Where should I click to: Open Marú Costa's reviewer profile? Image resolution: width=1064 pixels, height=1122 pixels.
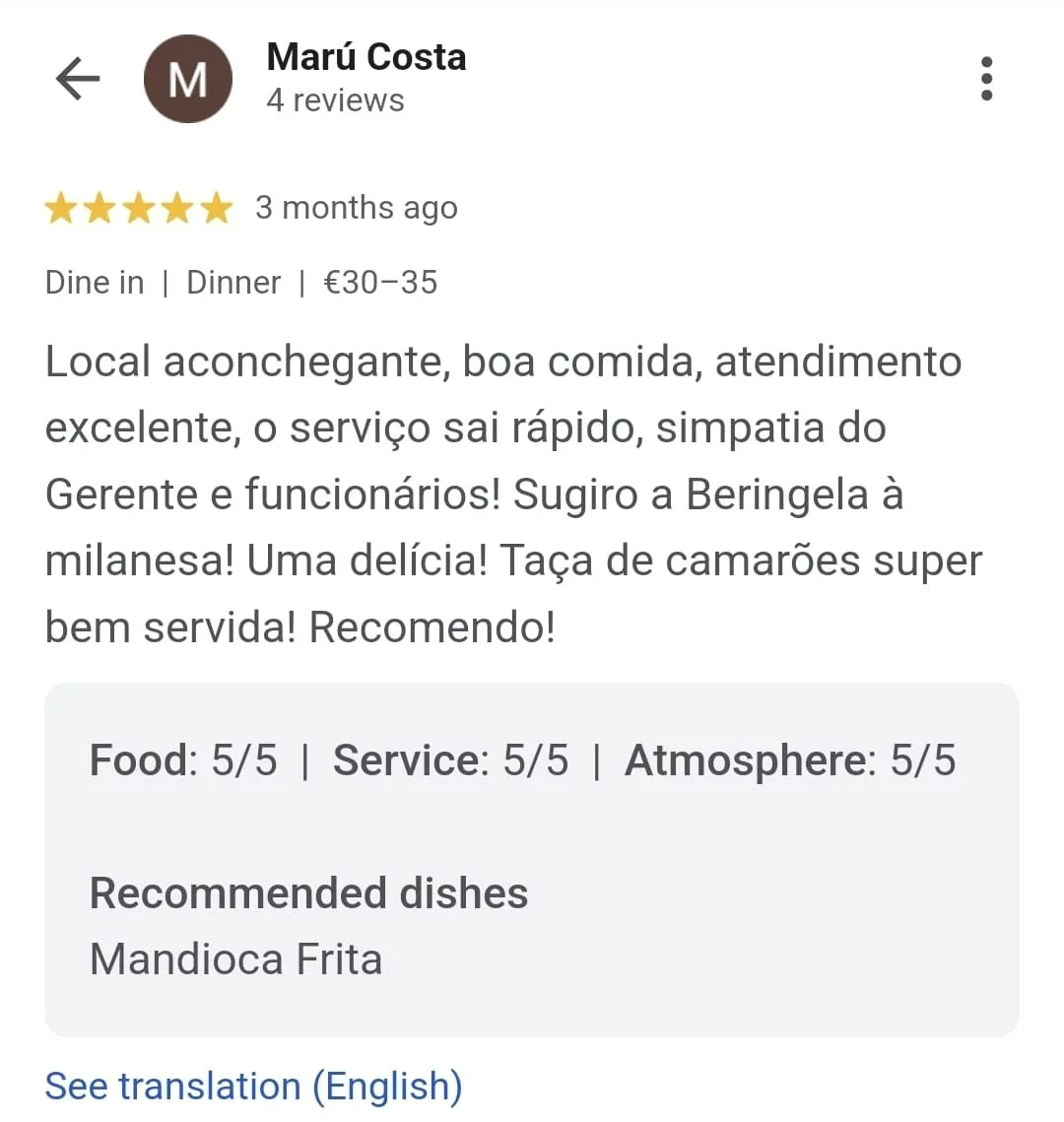(x=366, y=58)
